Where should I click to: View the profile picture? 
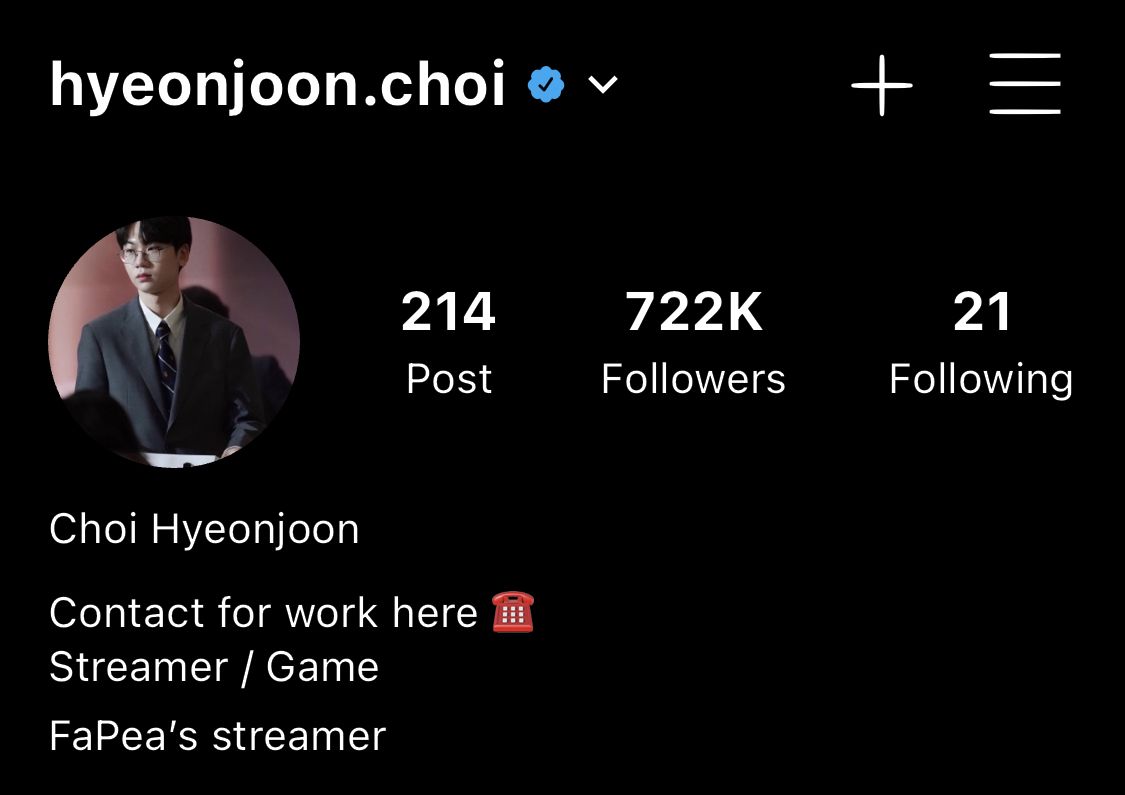[174, 342]
